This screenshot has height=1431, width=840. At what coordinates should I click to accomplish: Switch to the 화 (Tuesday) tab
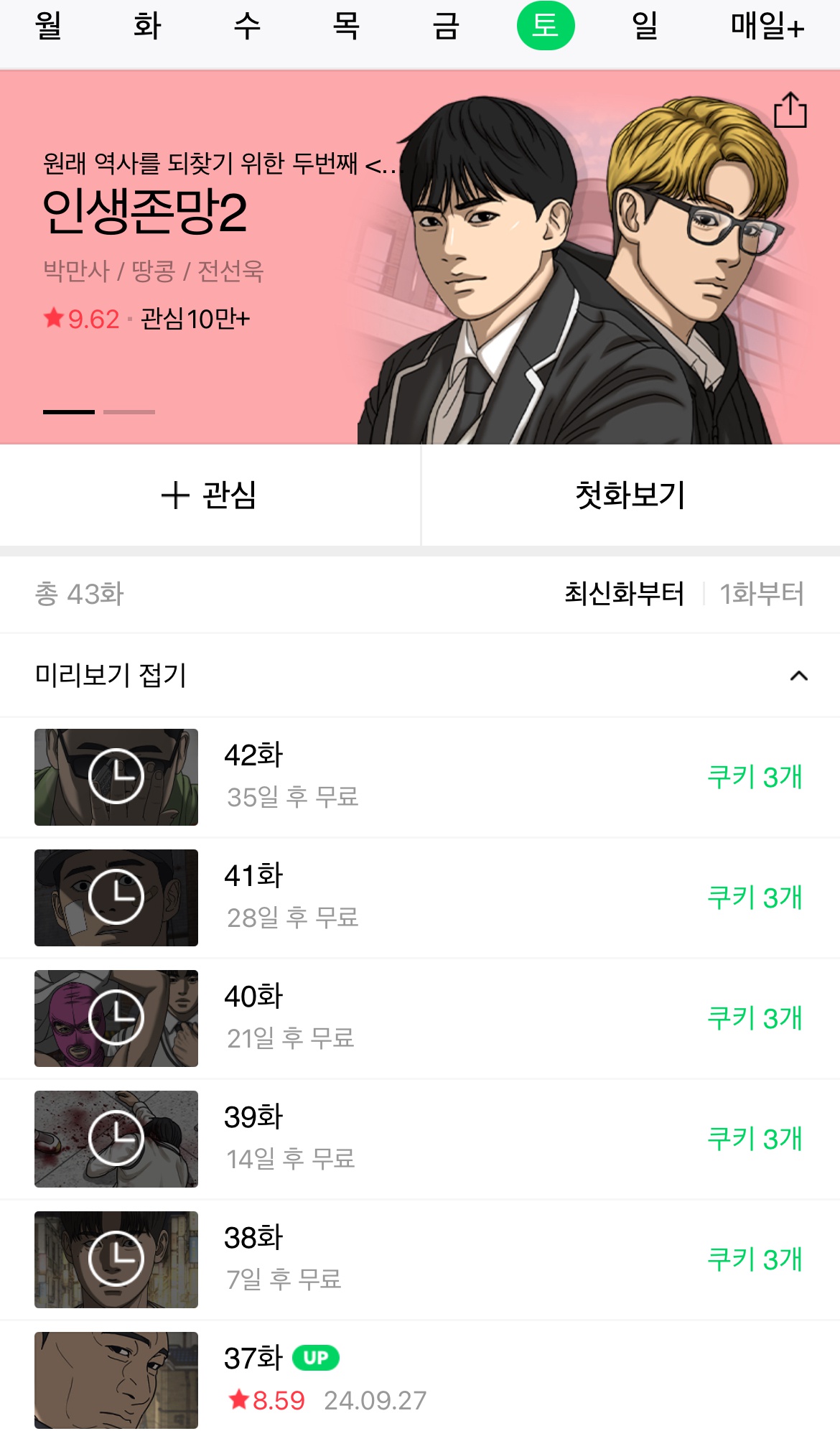[148, 26]
